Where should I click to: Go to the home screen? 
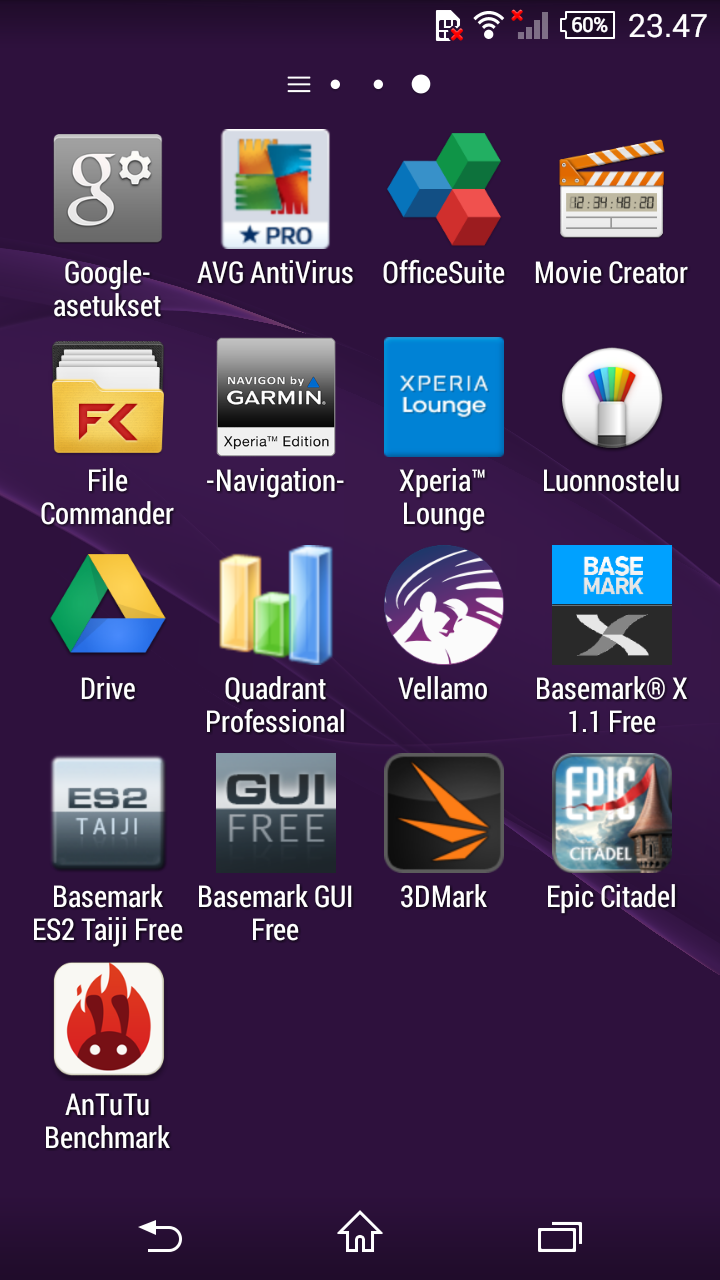click(x=360, y=1233)
